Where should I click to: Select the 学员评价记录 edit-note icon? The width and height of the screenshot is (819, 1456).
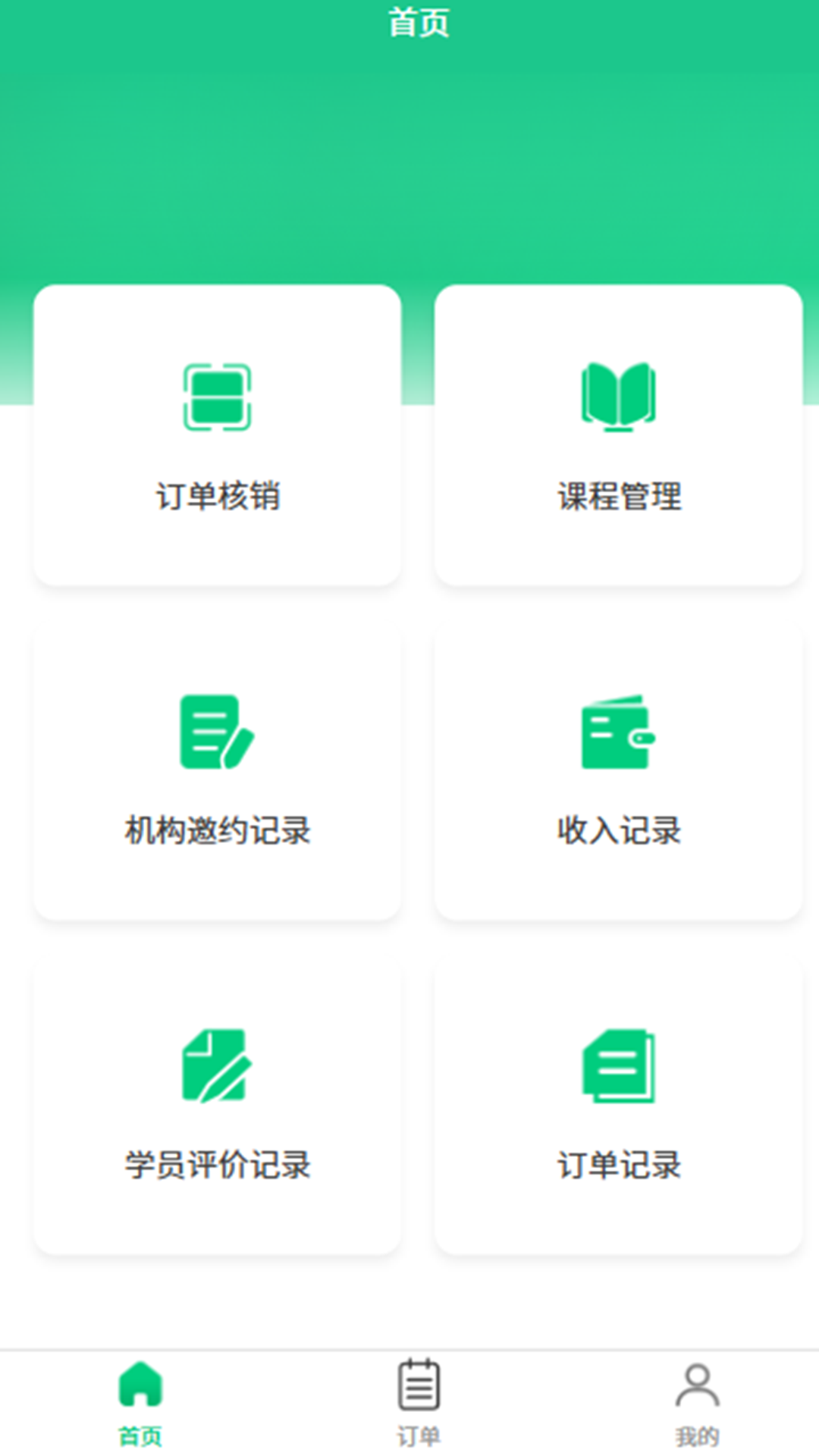[216, 1065]
